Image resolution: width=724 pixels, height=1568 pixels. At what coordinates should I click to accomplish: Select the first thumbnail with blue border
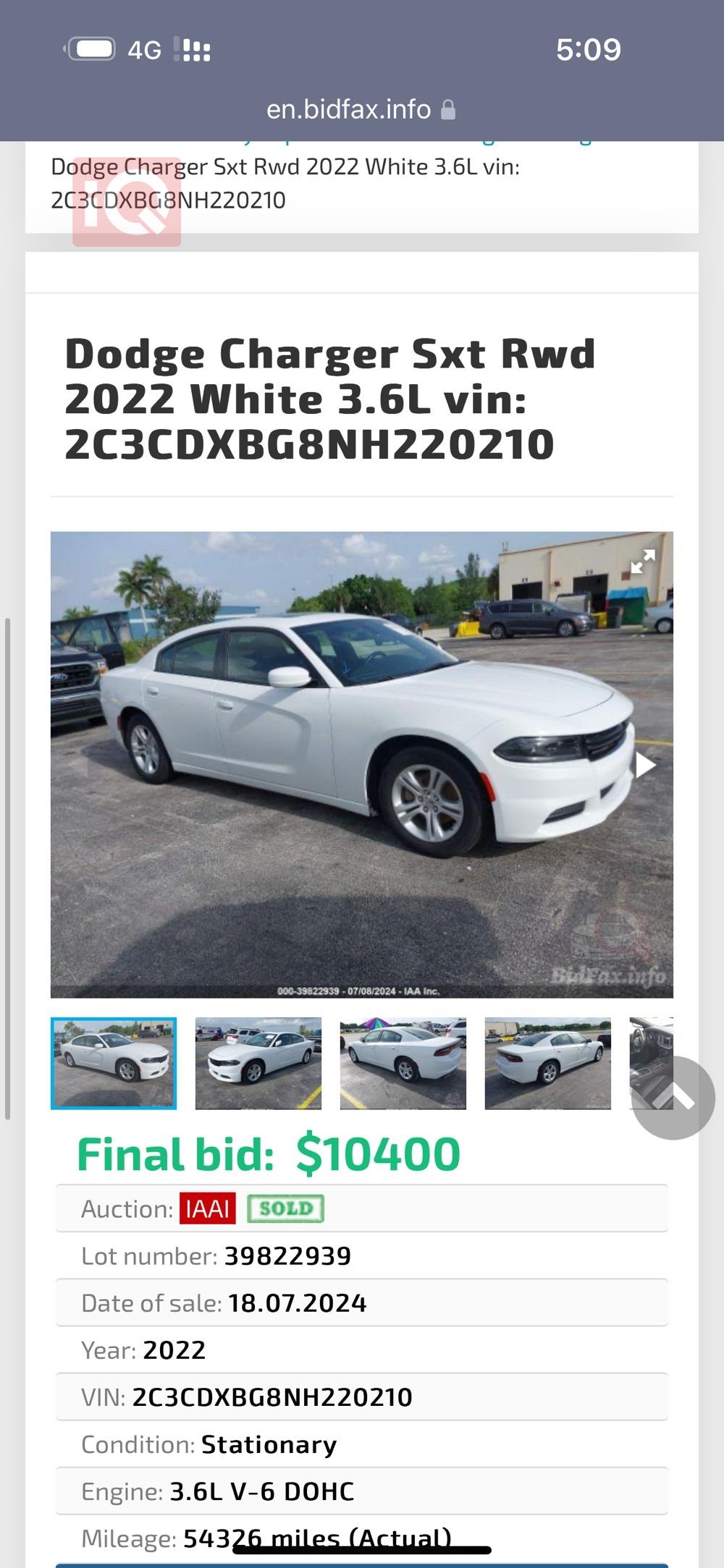pyautogui.click(x=114, y=1063)
